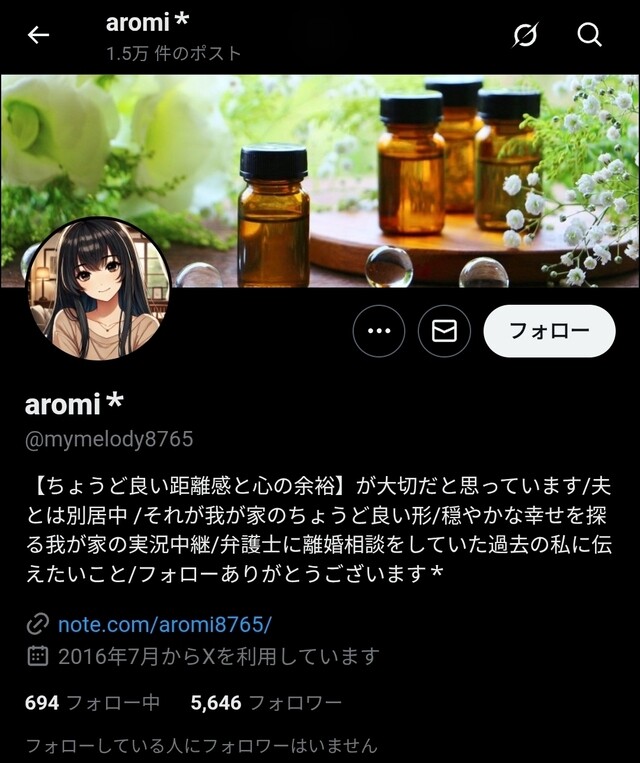View the 5,646 フォロワー list
Viewport: 640px width, 763px height.
coord(266,703)
